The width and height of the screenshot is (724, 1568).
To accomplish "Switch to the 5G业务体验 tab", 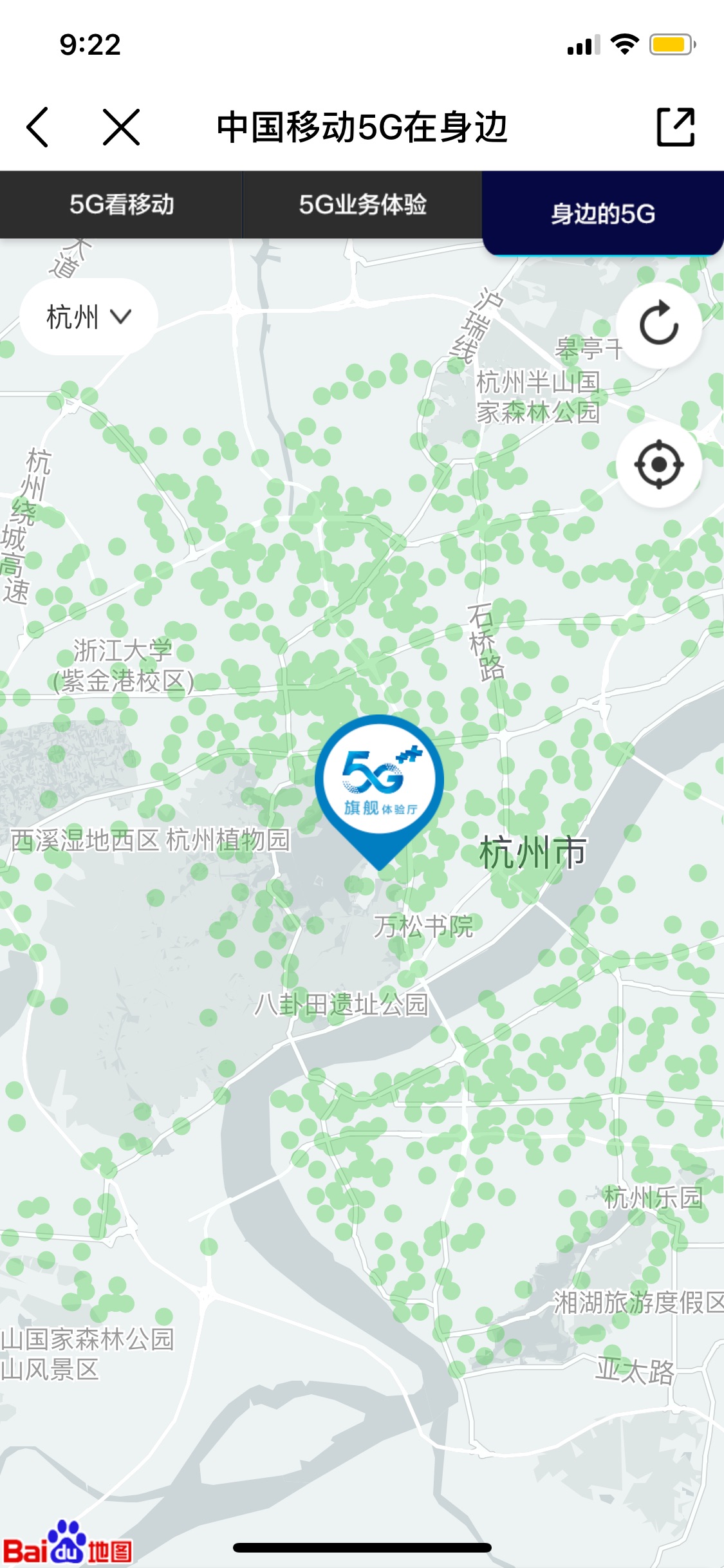I will point(362,205).
